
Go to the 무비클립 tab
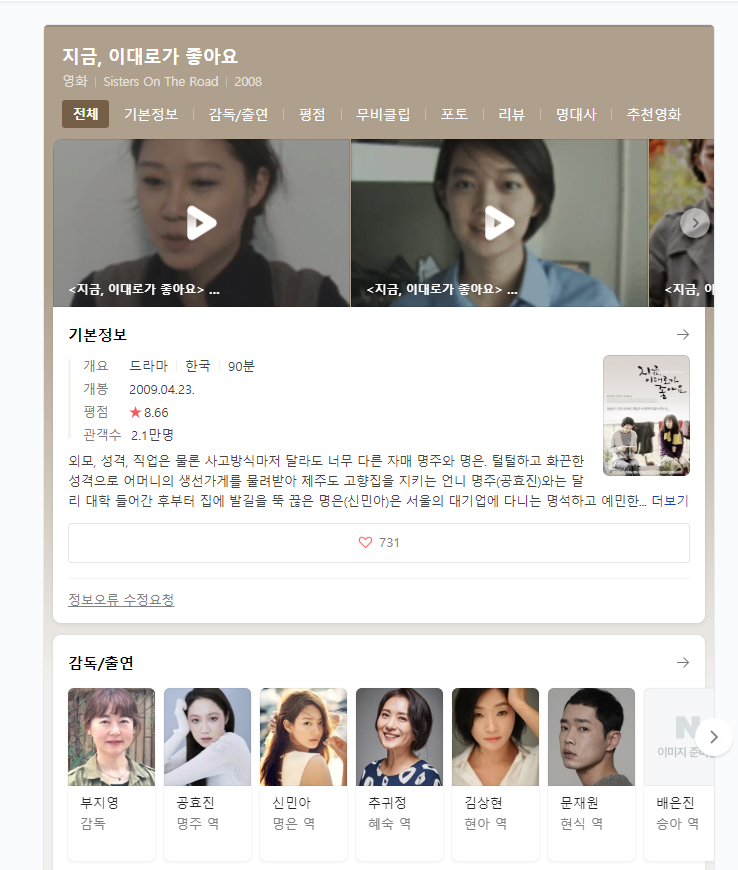pyautogui.click(x=383, y=114)
